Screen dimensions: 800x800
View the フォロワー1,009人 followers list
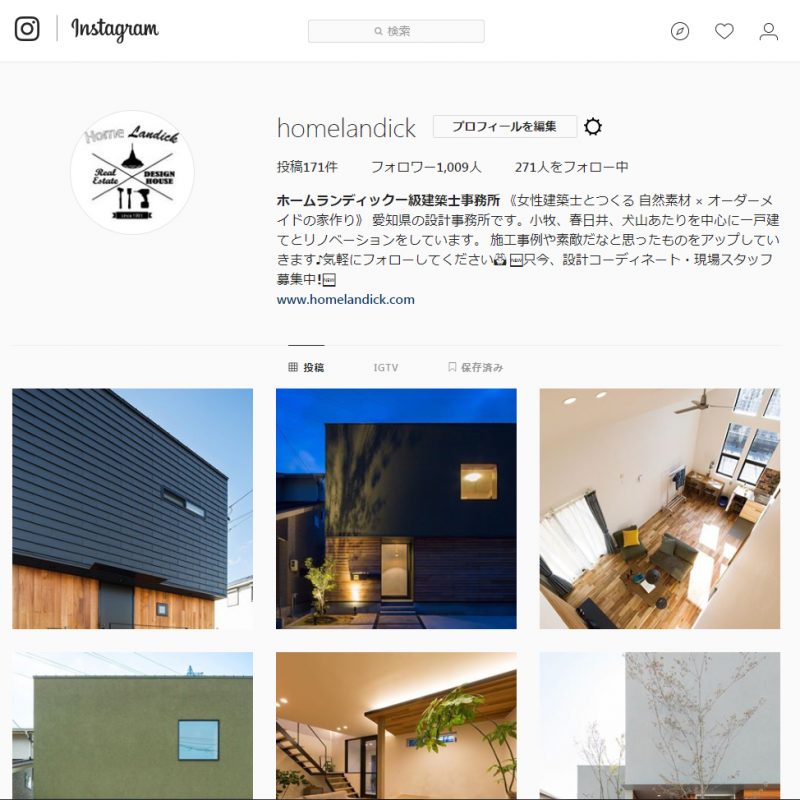coord(426,167)
